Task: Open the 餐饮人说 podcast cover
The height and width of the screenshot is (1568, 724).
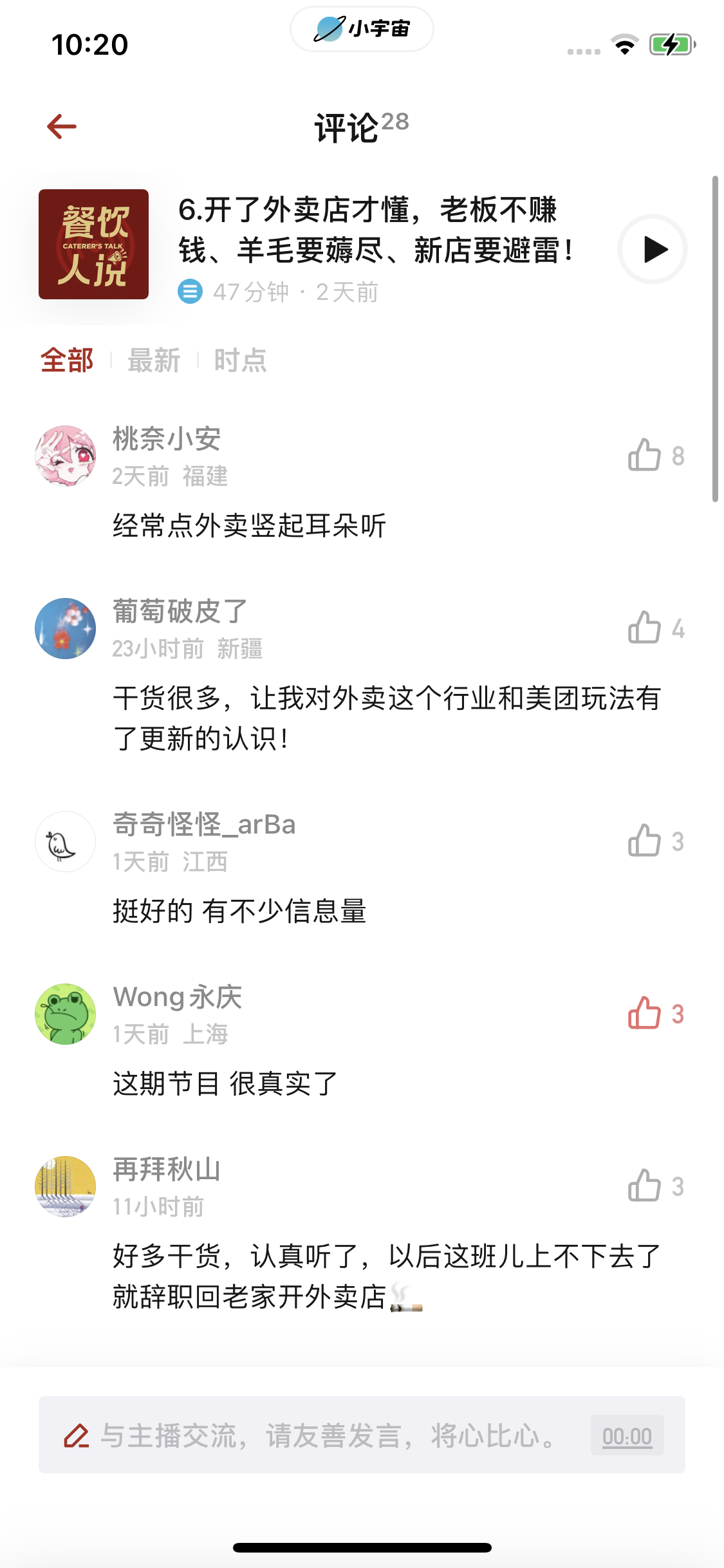Action: [x=93, y=244]
